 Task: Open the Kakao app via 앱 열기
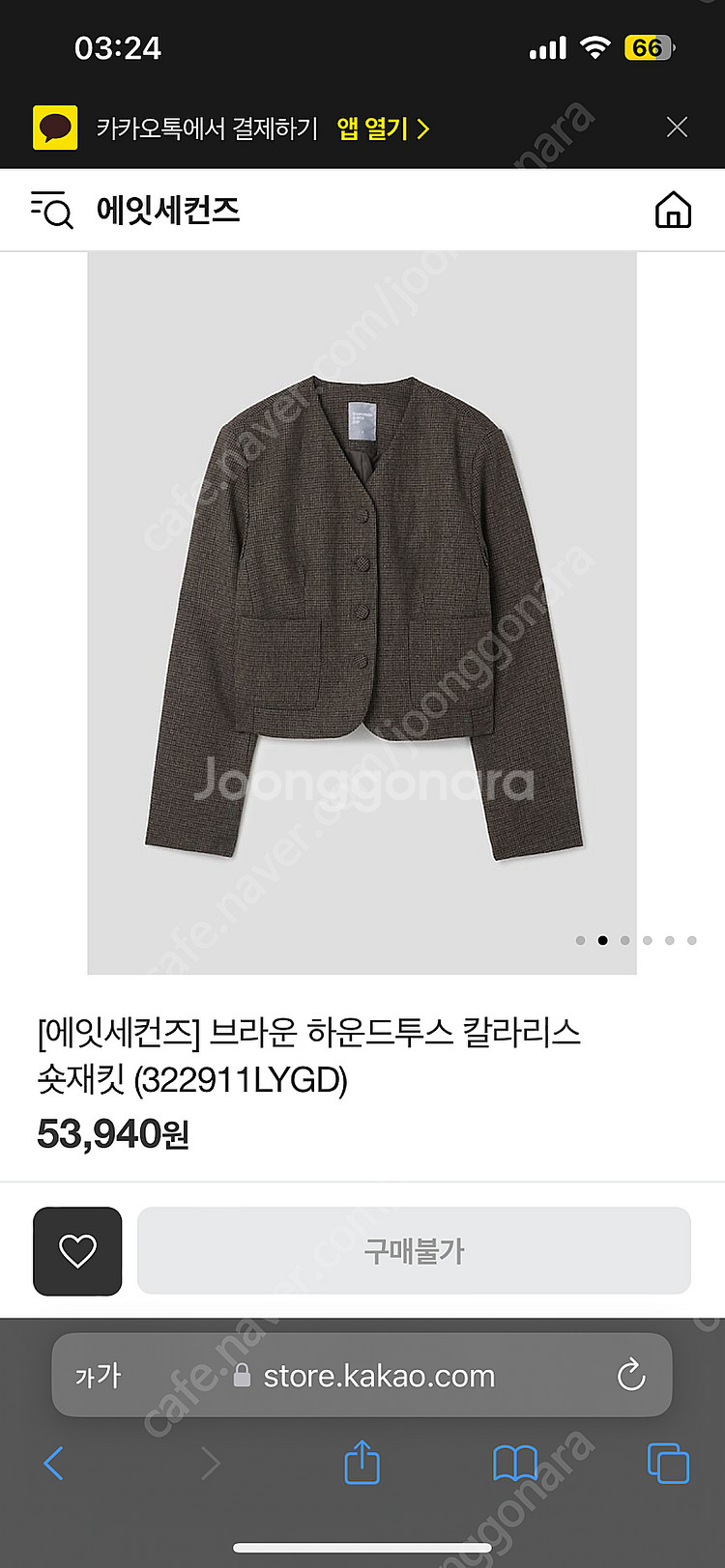[383, 128]
